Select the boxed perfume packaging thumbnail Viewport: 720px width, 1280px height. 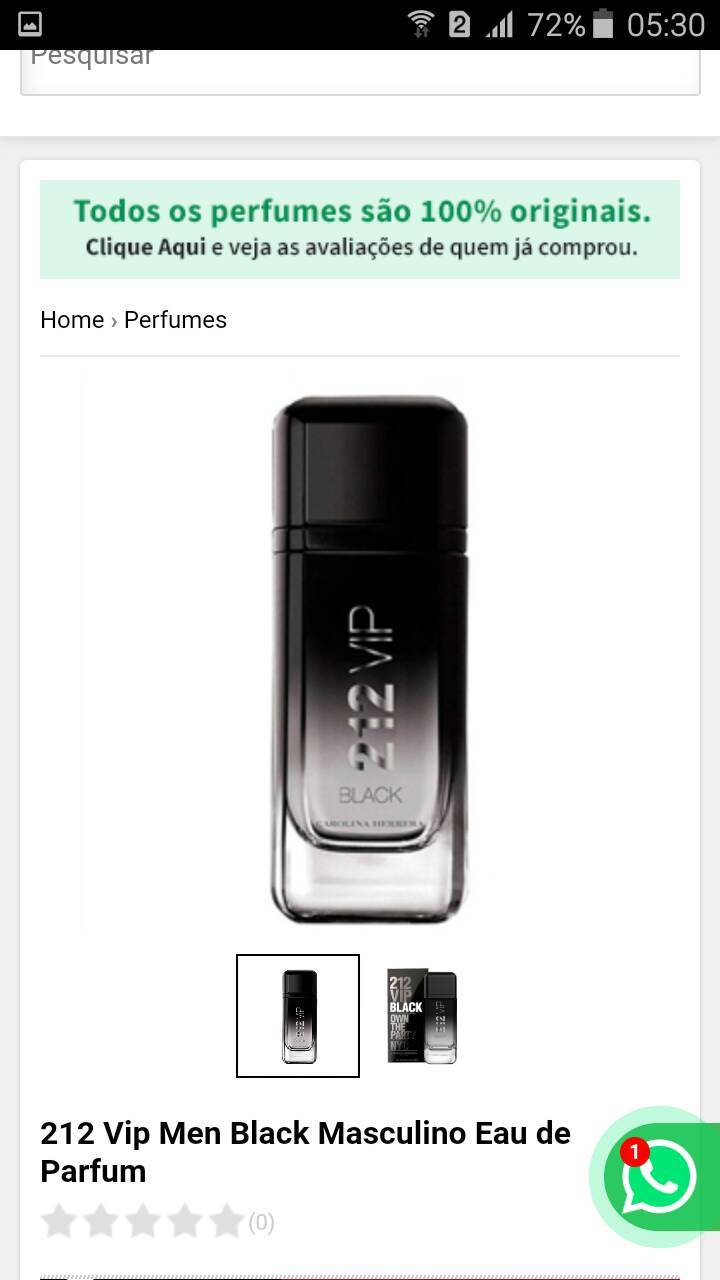tap(422, 1015)
